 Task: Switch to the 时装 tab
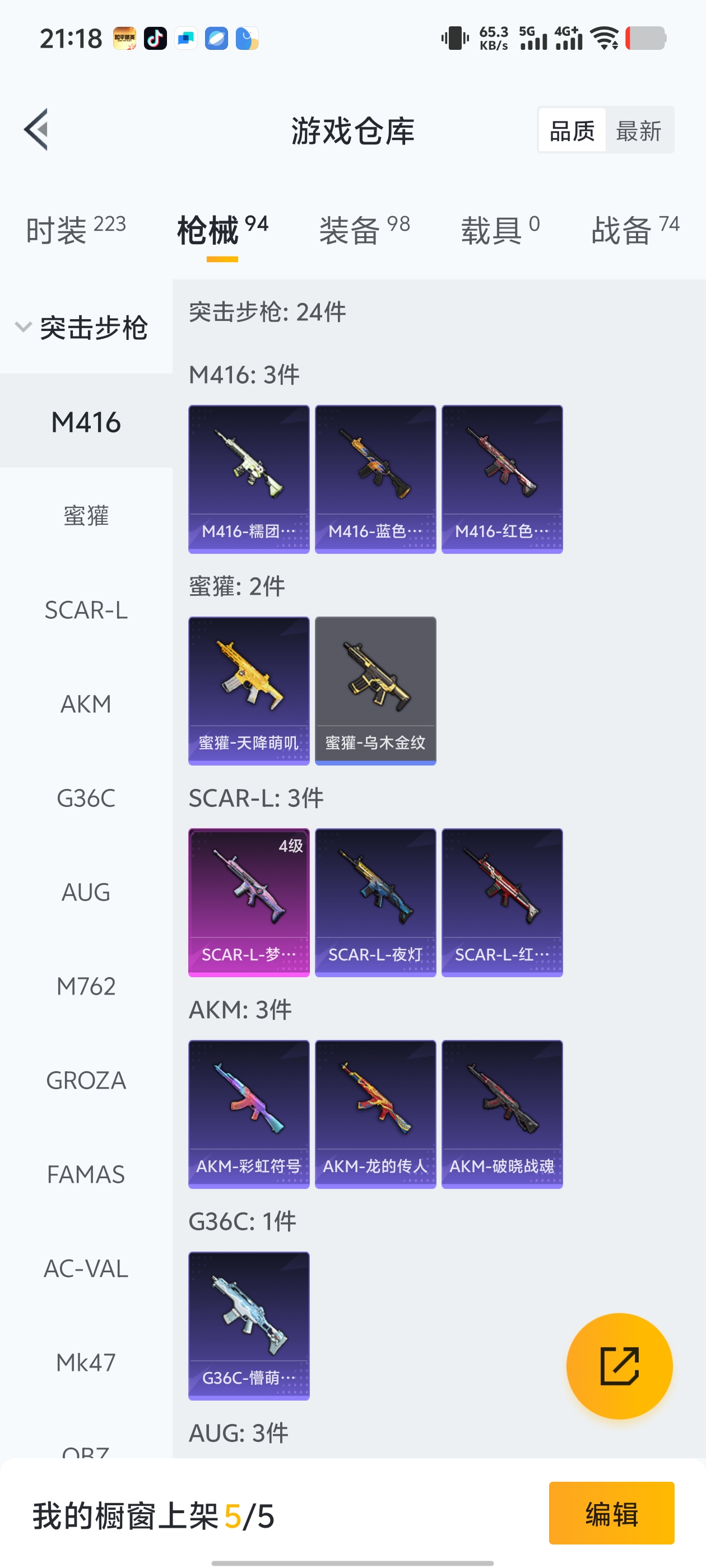pyautogui.click(x=76, y=230)
